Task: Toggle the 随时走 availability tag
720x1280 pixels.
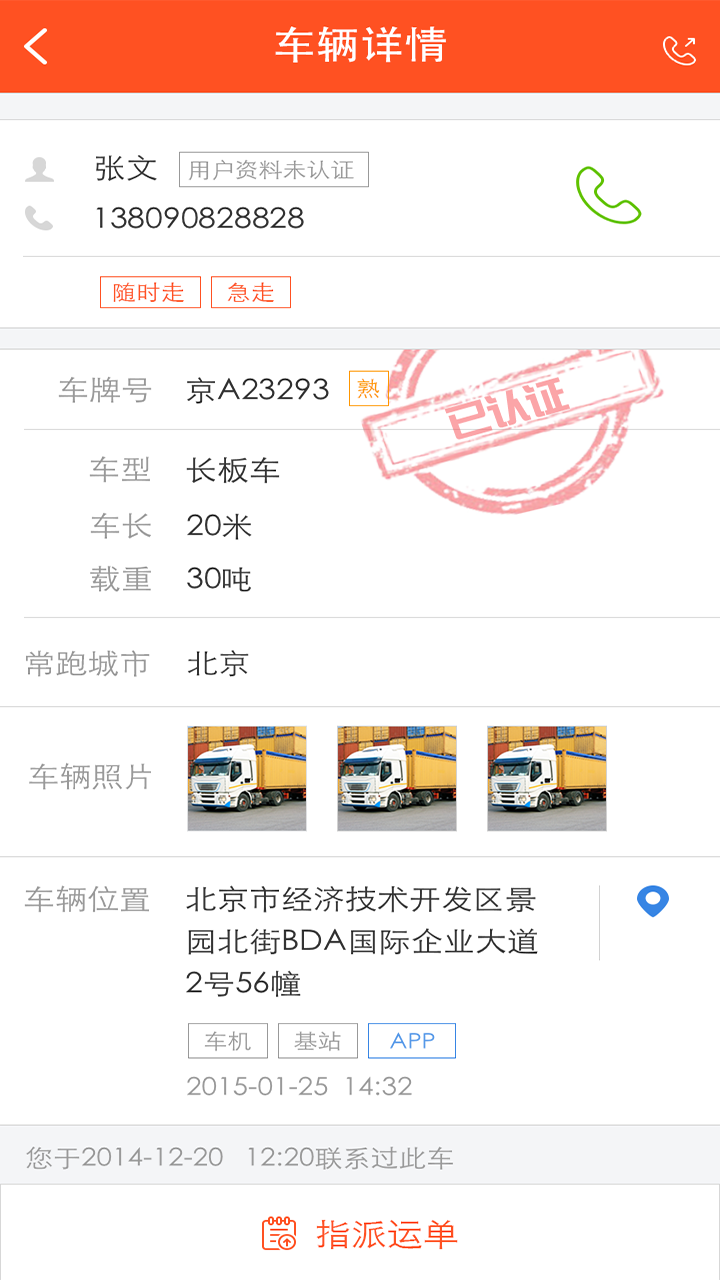Action: point(149,291)
